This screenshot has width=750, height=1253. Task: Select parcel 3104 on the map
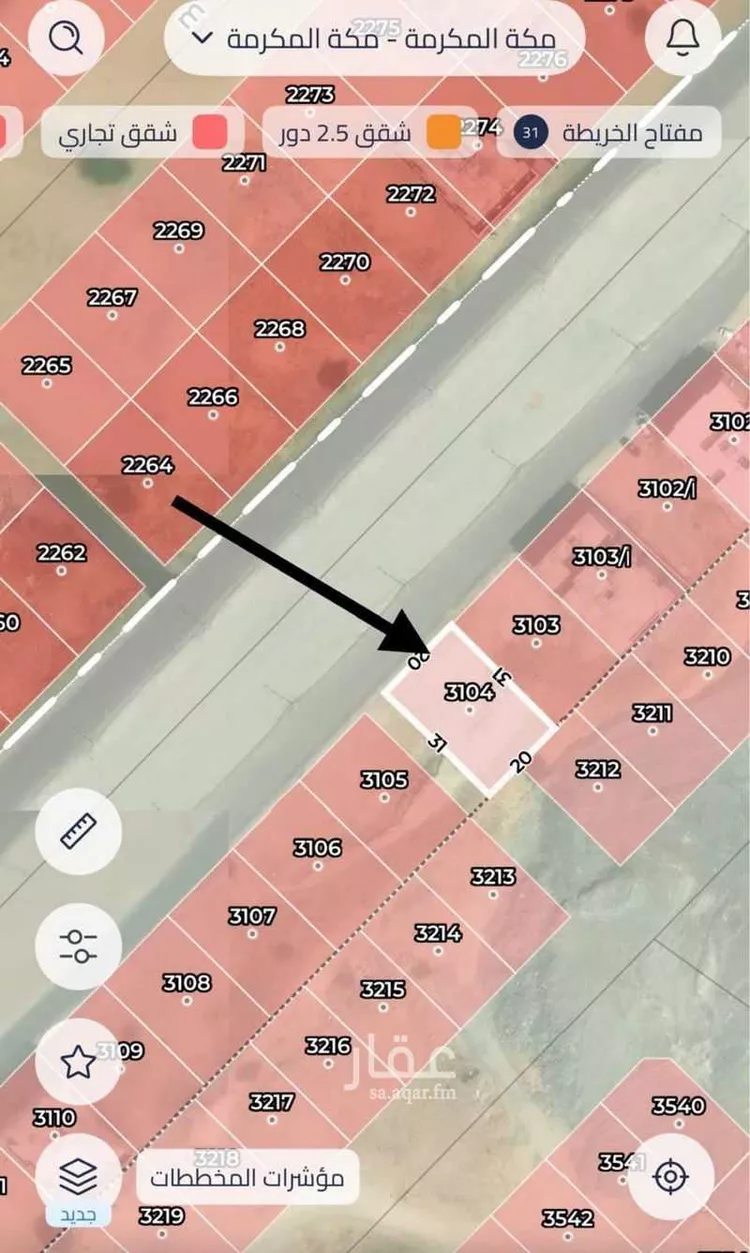click(x=470, y=700)
